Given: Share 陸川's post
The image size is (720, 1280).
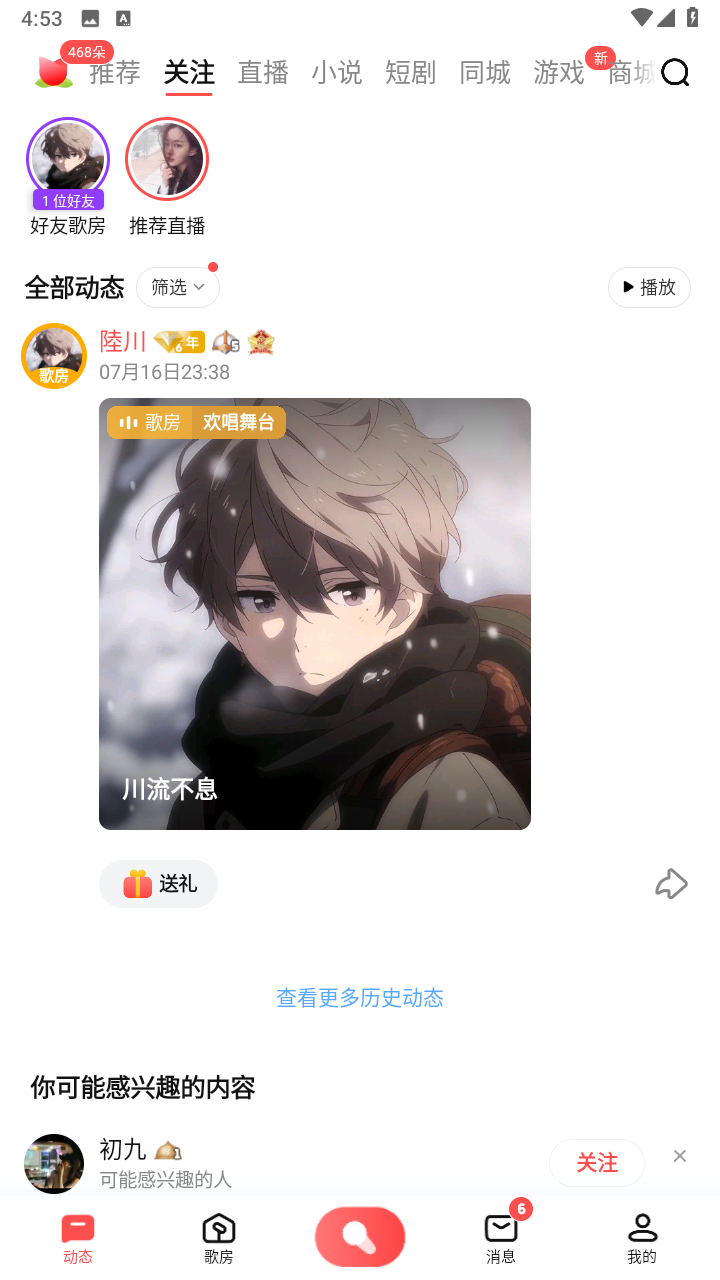Looking at the screenshot, I should click(x=671, y=884).
